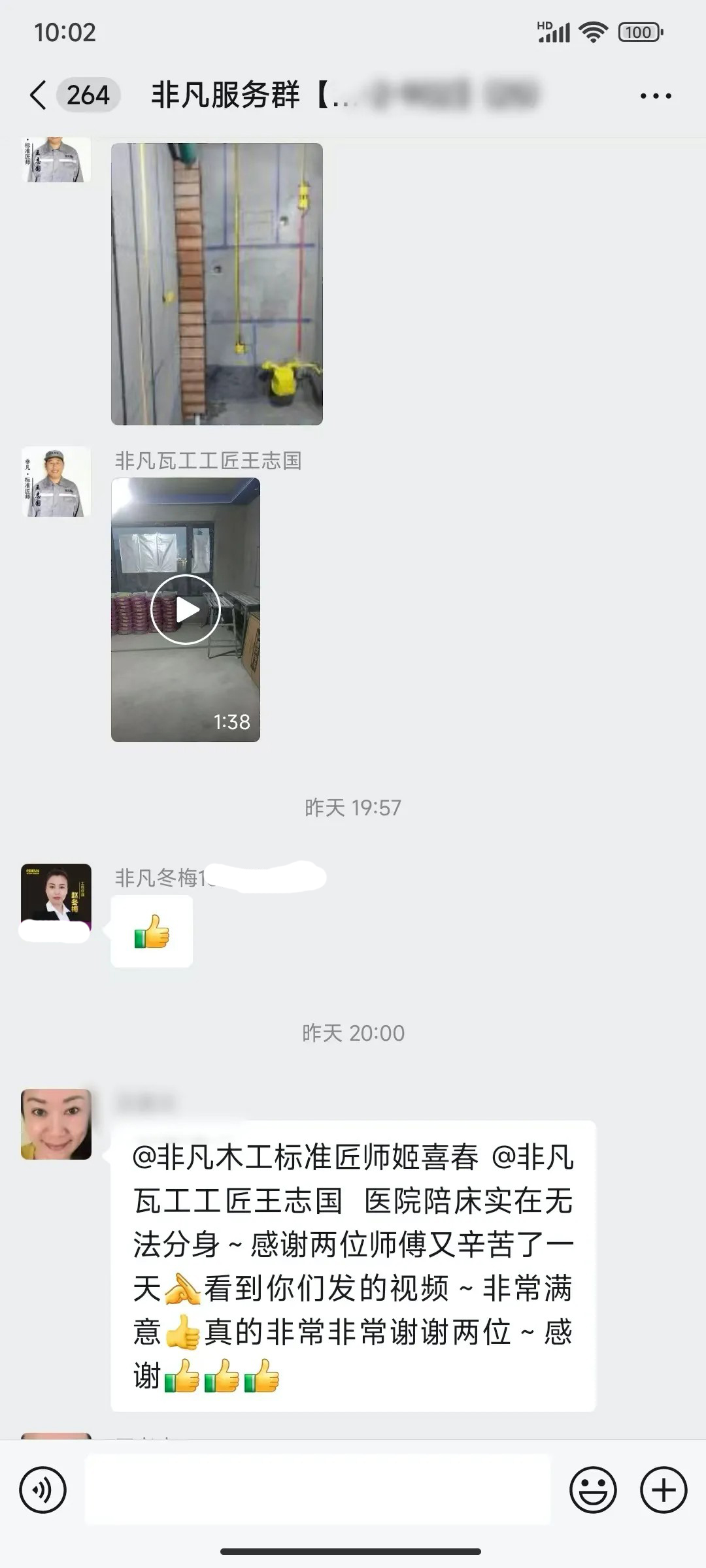Switch to voice message input

pyautogui.click(x=43, y=1490)
